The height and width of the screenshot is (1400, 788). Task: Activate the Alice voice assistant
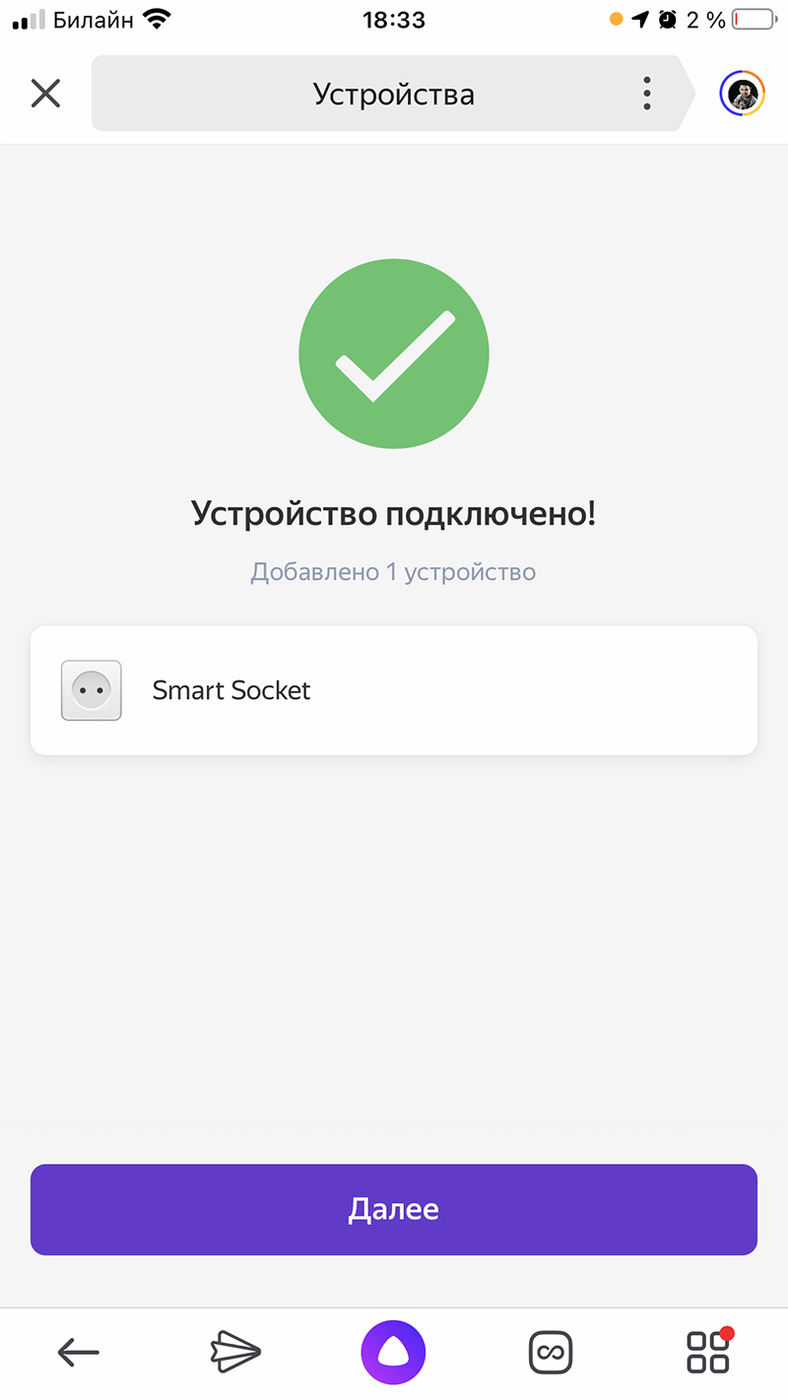pyautogui.click(x=393, y=1353)
